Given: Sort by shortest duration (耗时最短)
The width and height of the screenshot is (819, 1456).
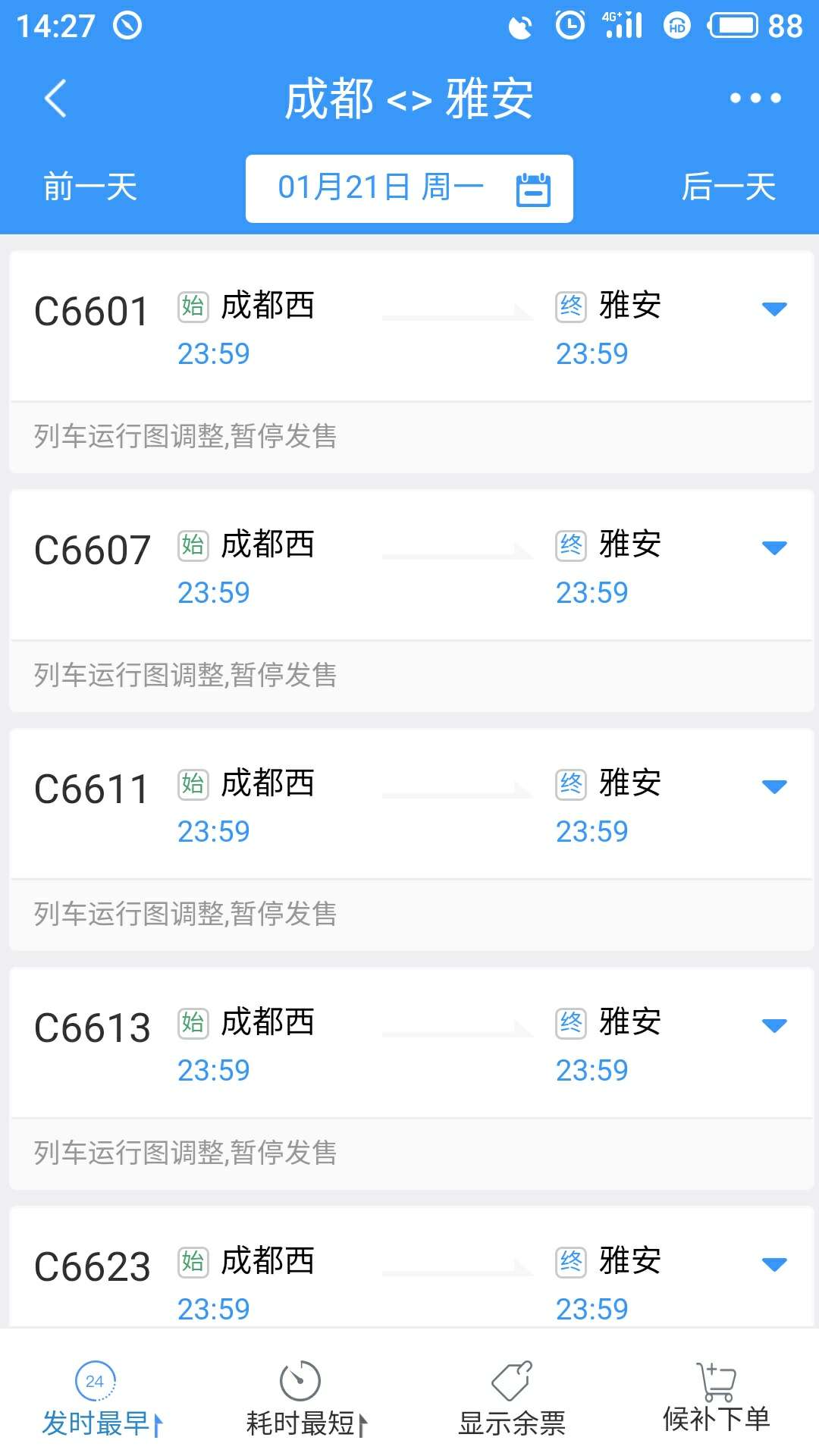Looking at the screenshot, I should (x=306, y=1401).
